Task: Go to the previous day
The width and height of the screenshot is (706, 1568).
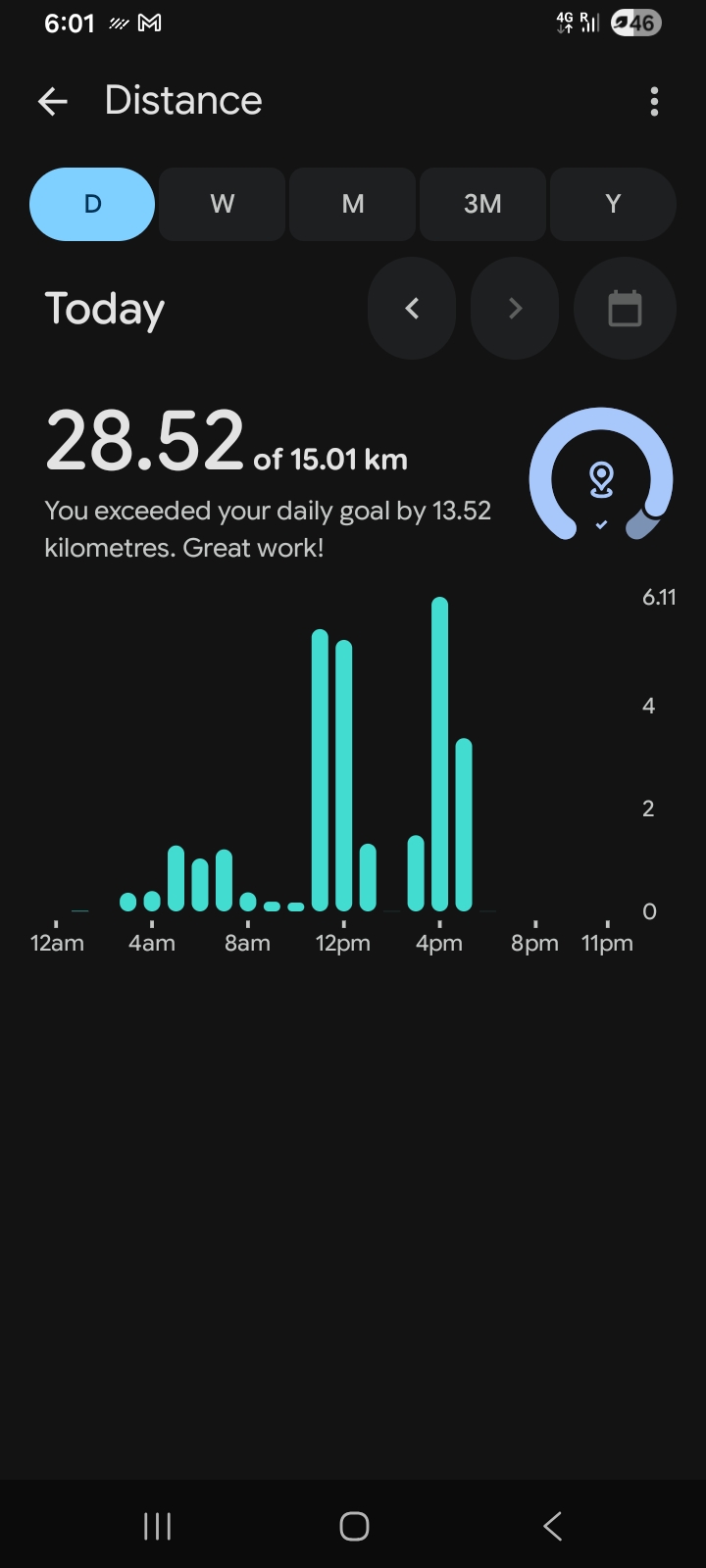Action: click(x=412, y=309)
